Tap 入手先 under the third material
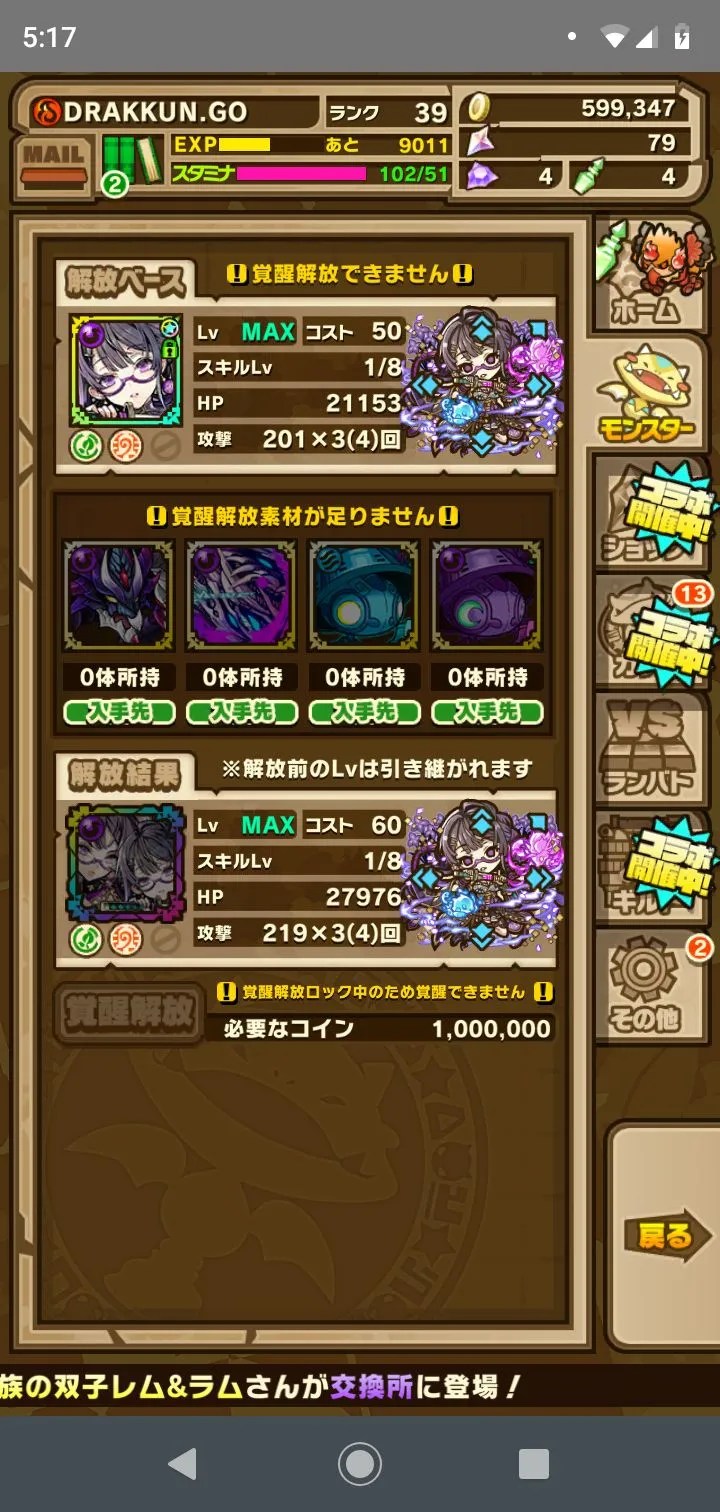 pyautogui.click(x=364, y=712)
